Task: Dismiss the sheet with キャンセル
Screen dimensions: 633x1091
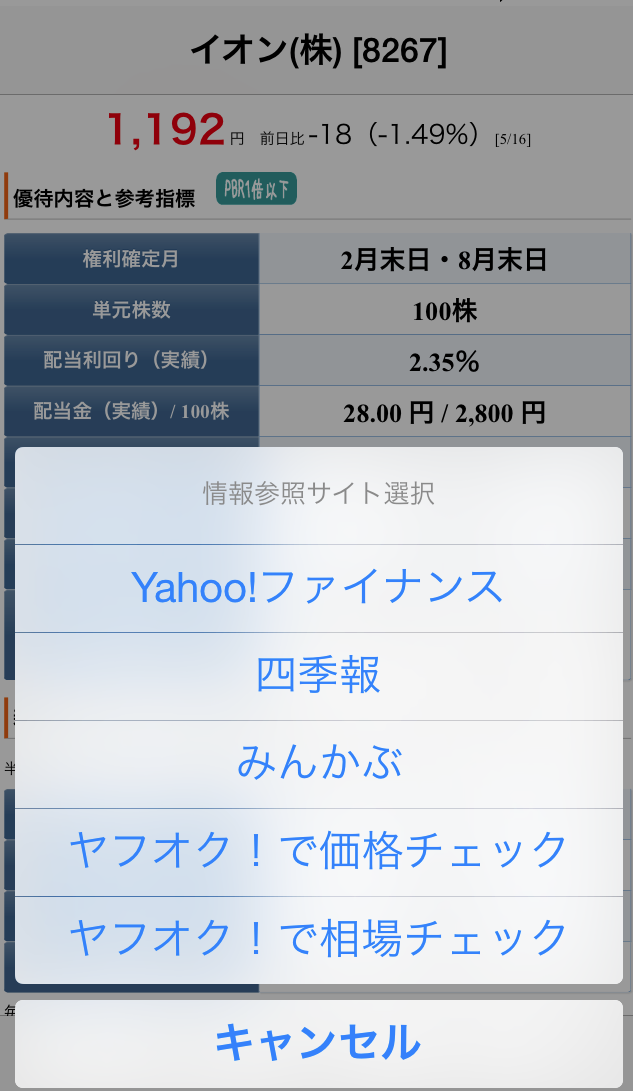Action: click(x=318, y=1043)
